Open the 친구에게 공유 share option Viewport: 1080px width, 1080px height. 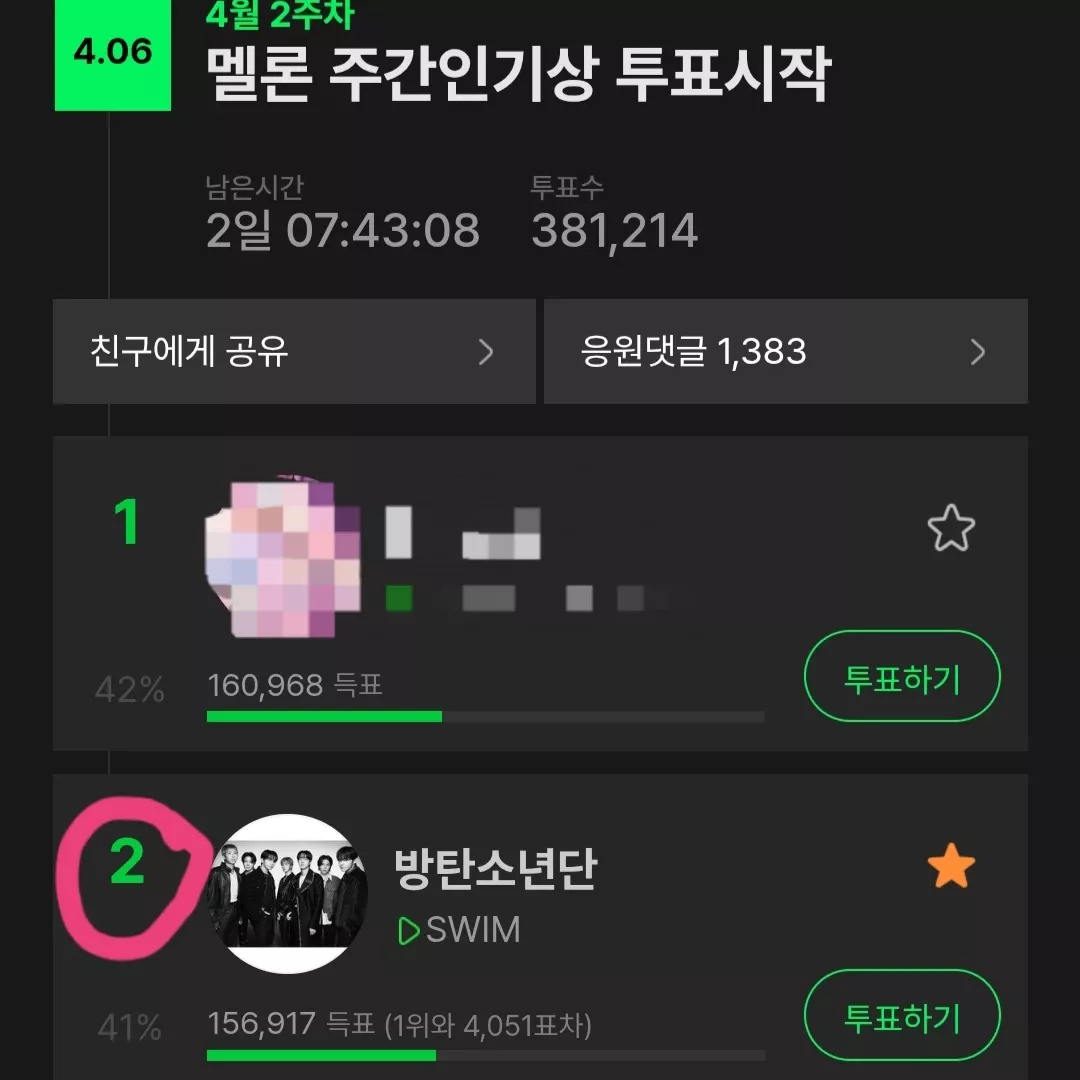tap(293, 352)
